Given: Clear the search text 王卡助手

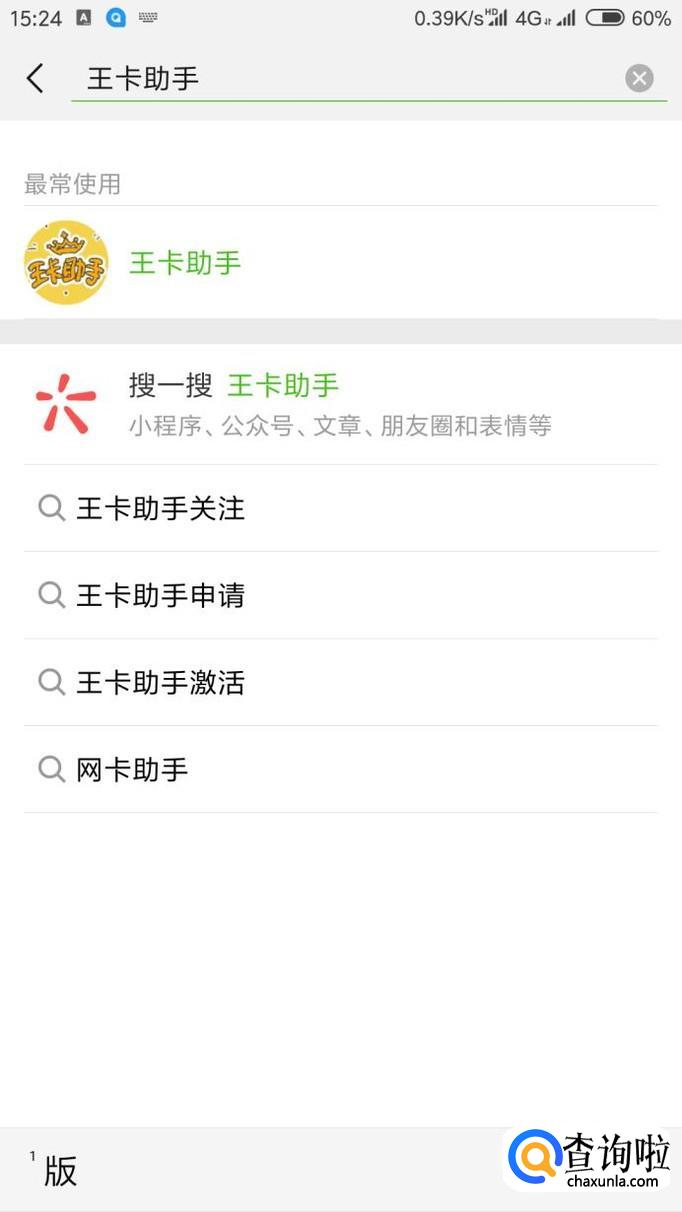Looking at the screenshot, I should [x=639, y=78].
